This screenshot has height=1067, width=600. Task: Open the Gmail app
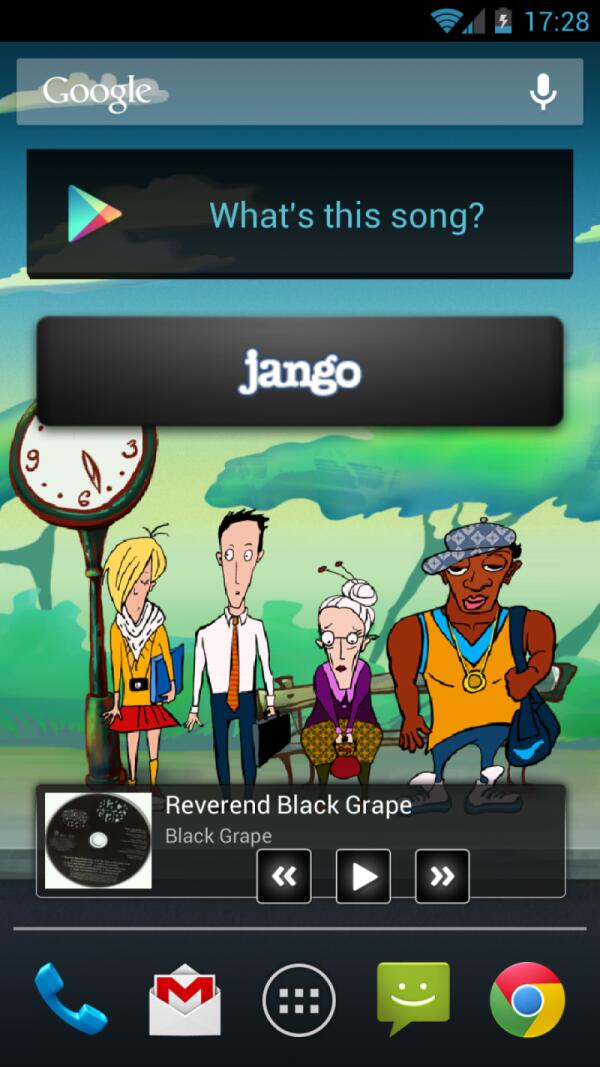point(185,998)
